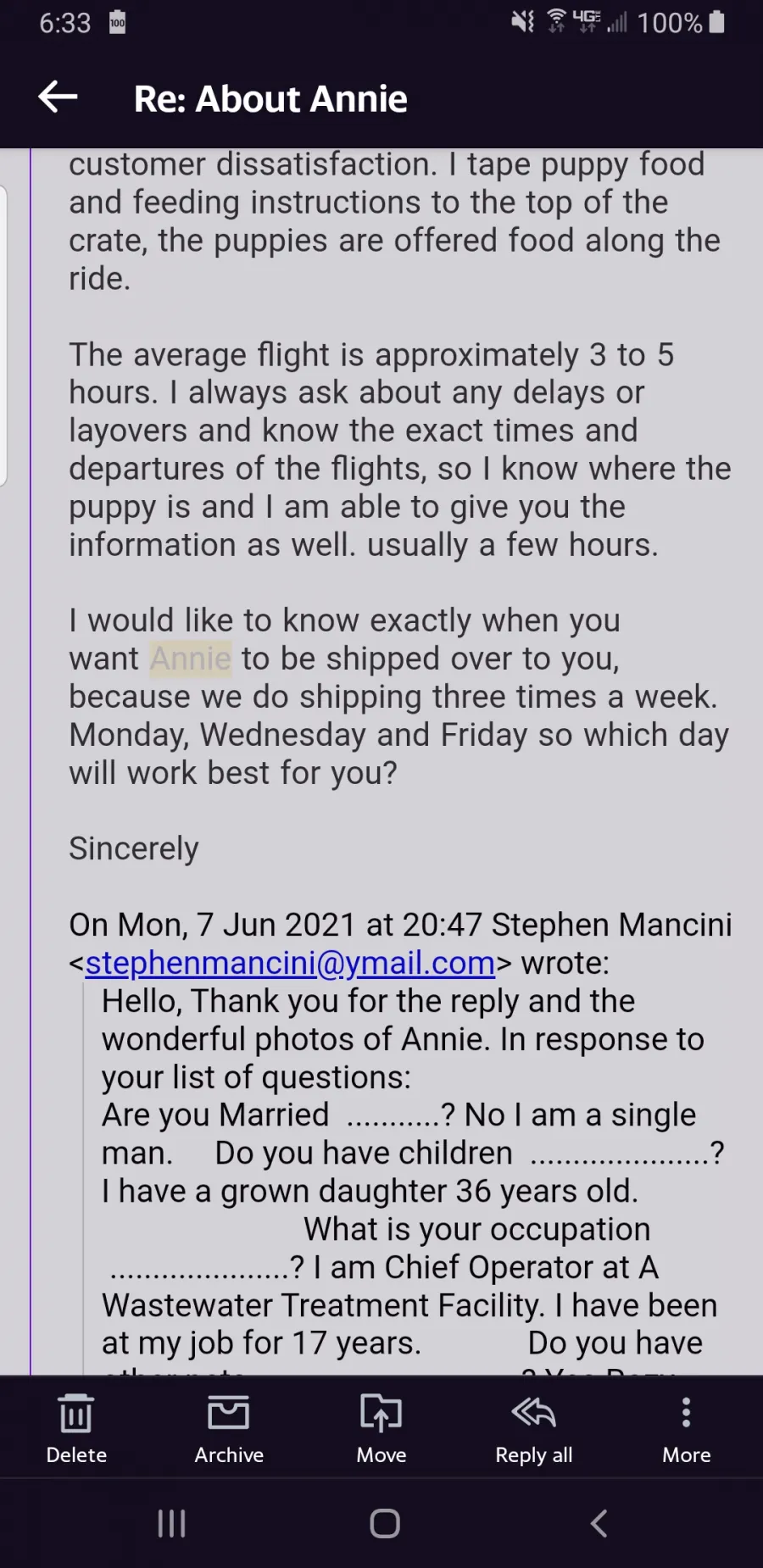
Task: Open the system recent apps view
Action: tap(171, 1524)
